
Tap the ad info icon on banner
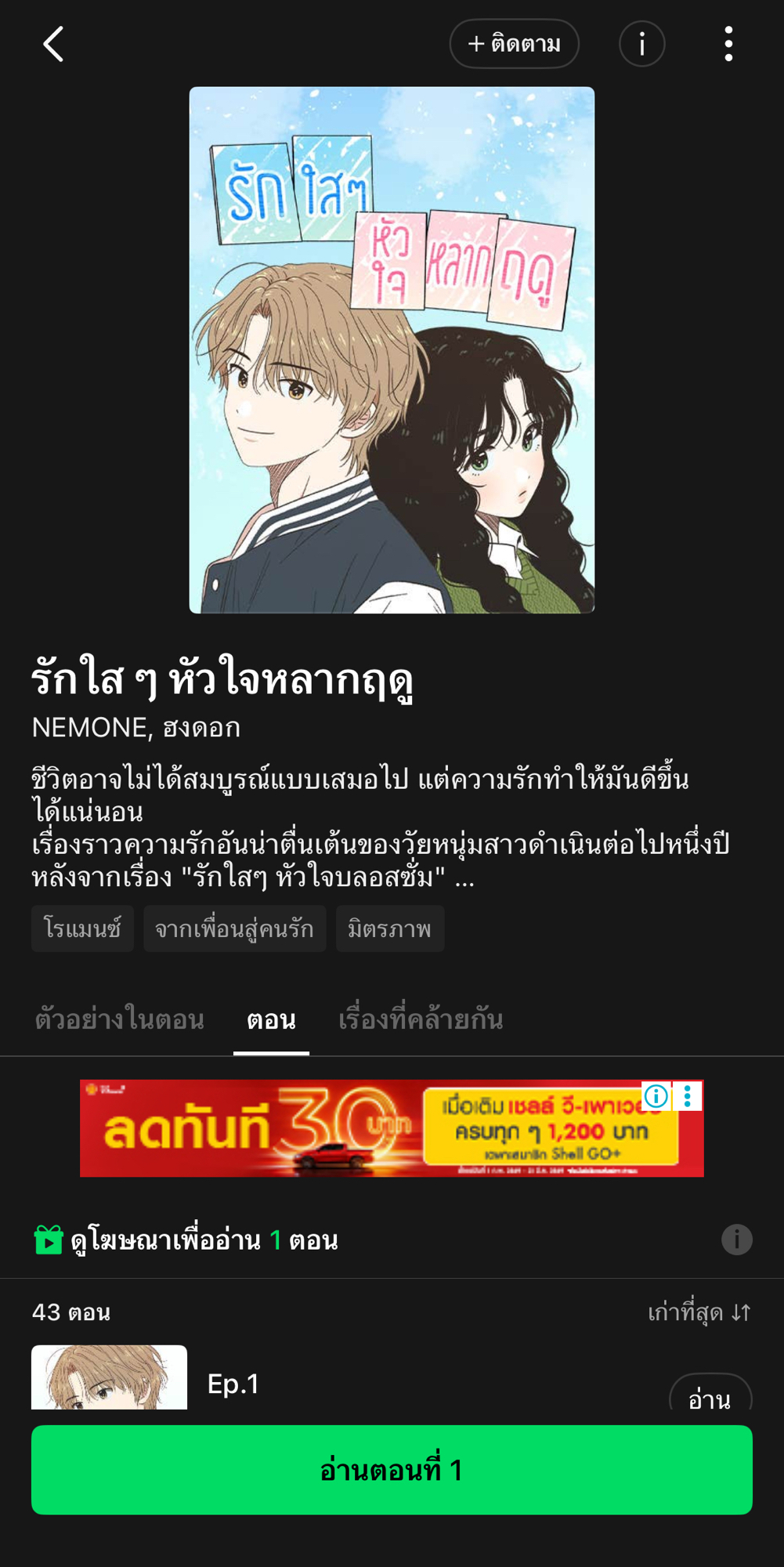[x=656, y=1096]
